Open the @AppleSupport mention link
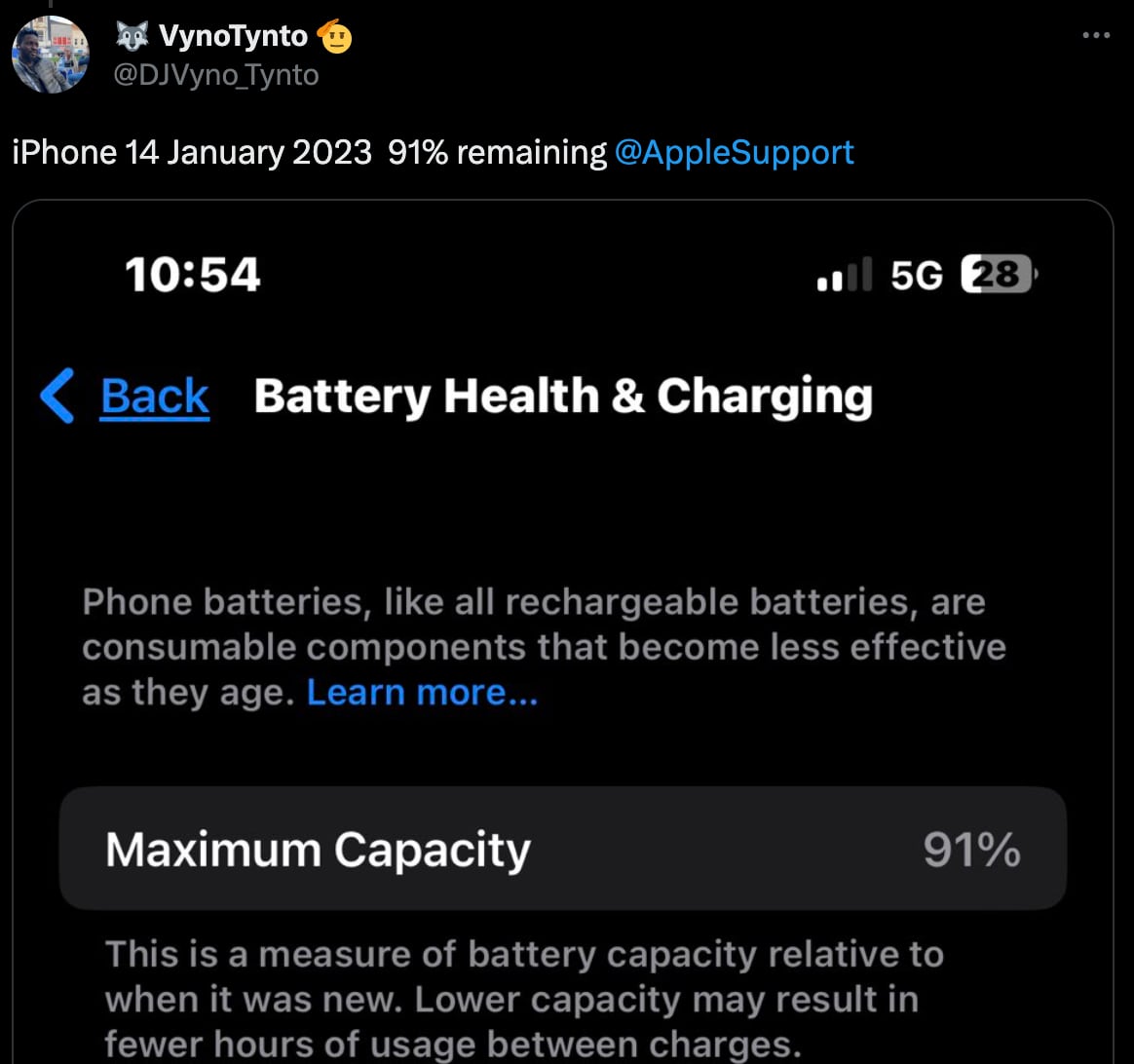The height and width of the screenshot is (1064, 1134). pyautogui.click(x=735, y=152)
